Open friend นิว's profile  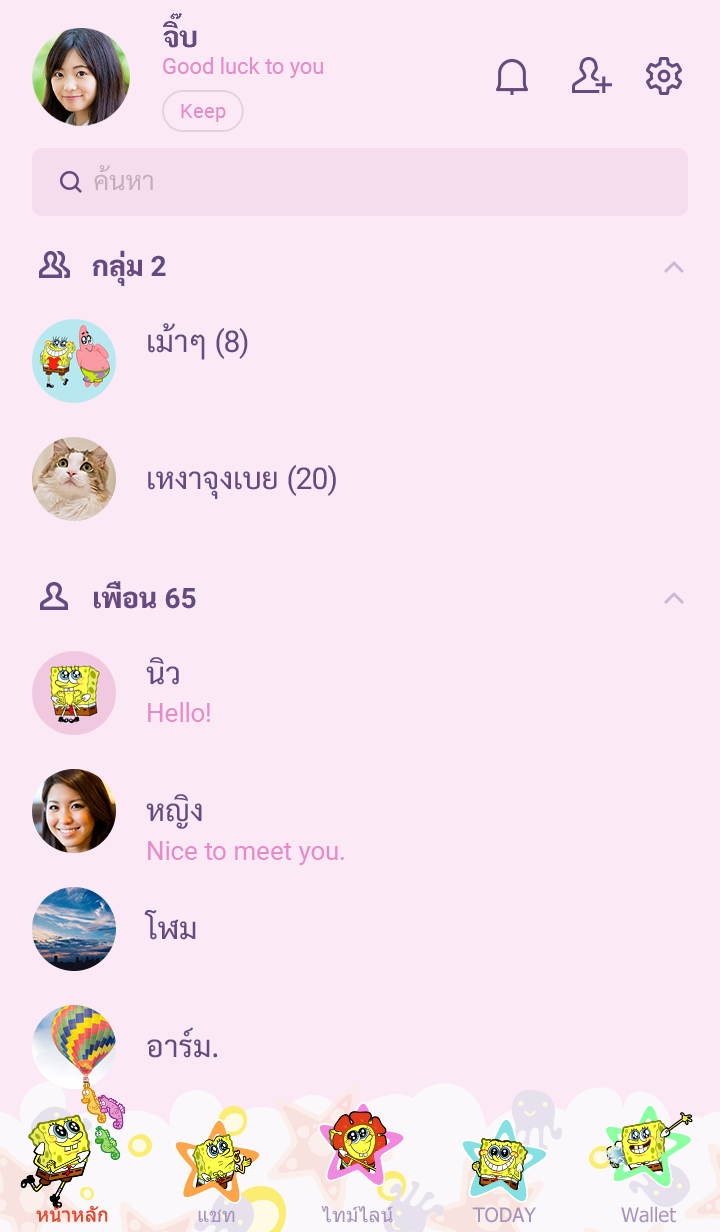(x=164, y=692)
